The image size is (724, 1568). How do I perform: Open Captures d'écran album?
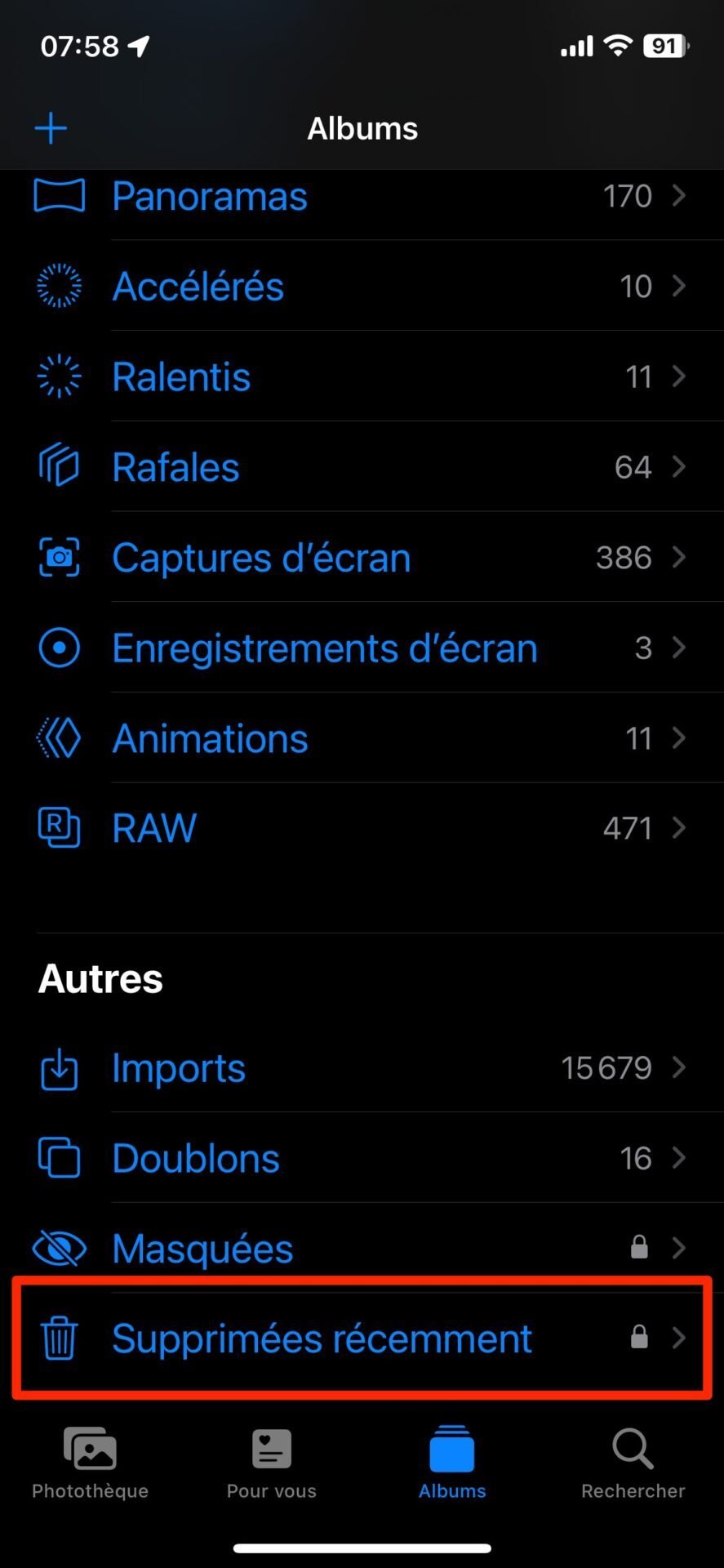coord(362,558)
